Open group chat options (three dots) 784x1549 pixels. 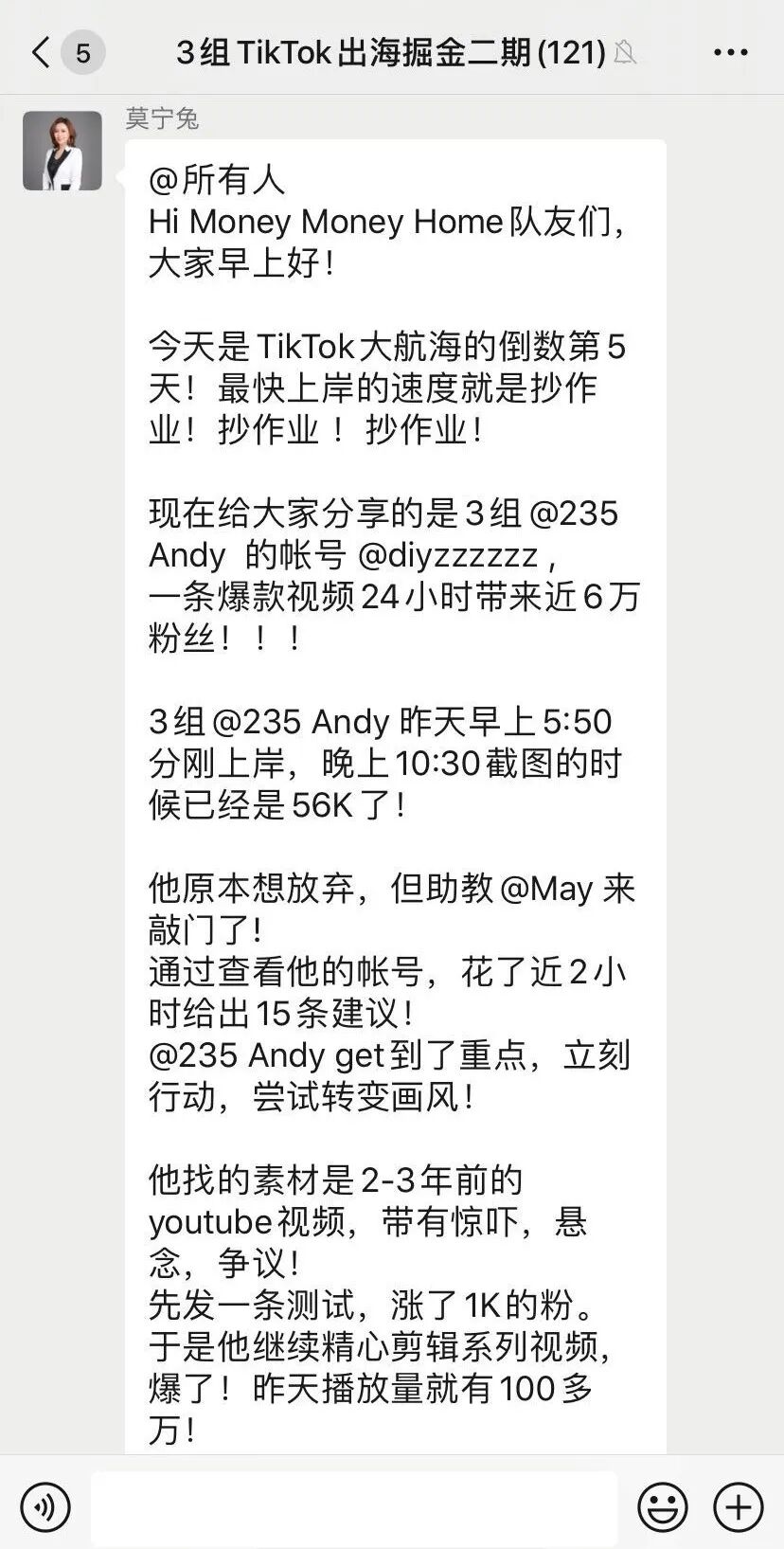point(731,52)
